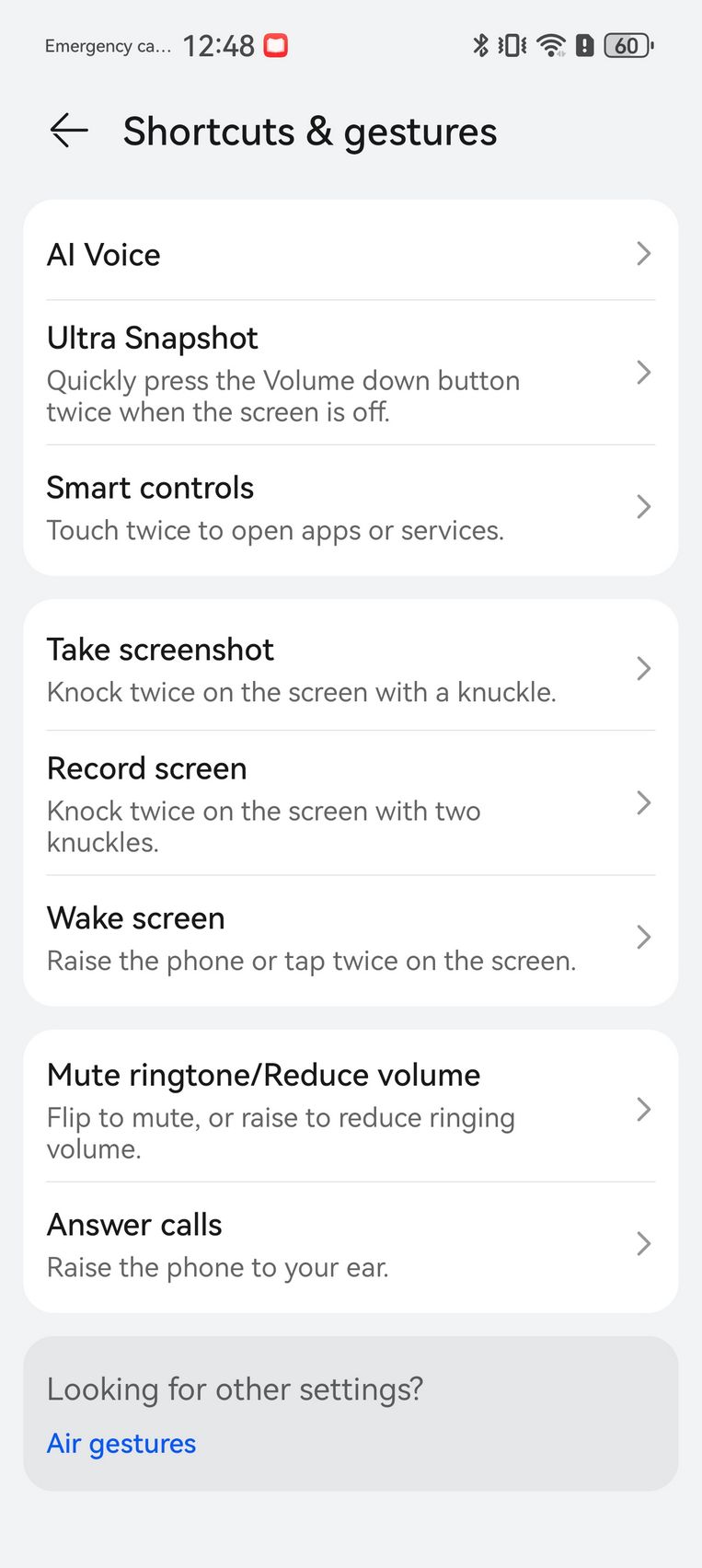Open Wake screen settings
702x1568 pixels.
(x=351, y=938)
